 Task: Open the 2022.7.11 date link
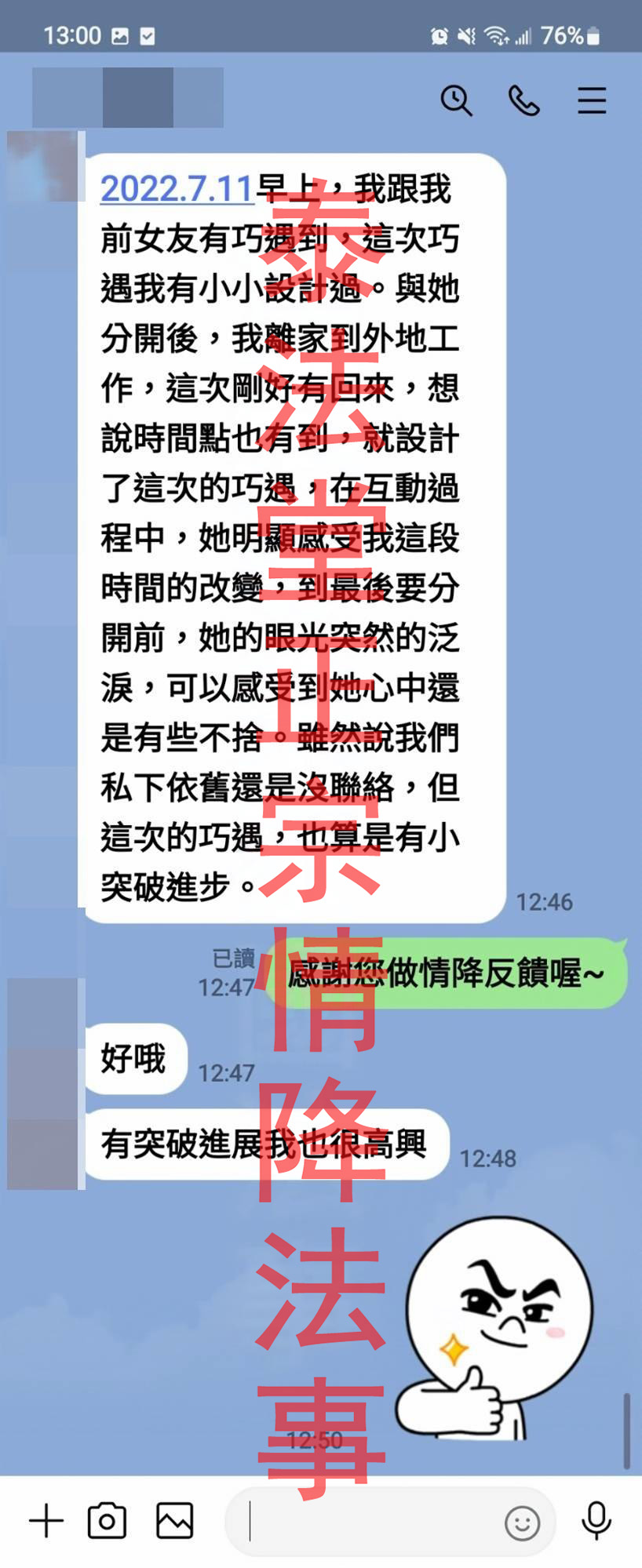click(x=177, y=189)
